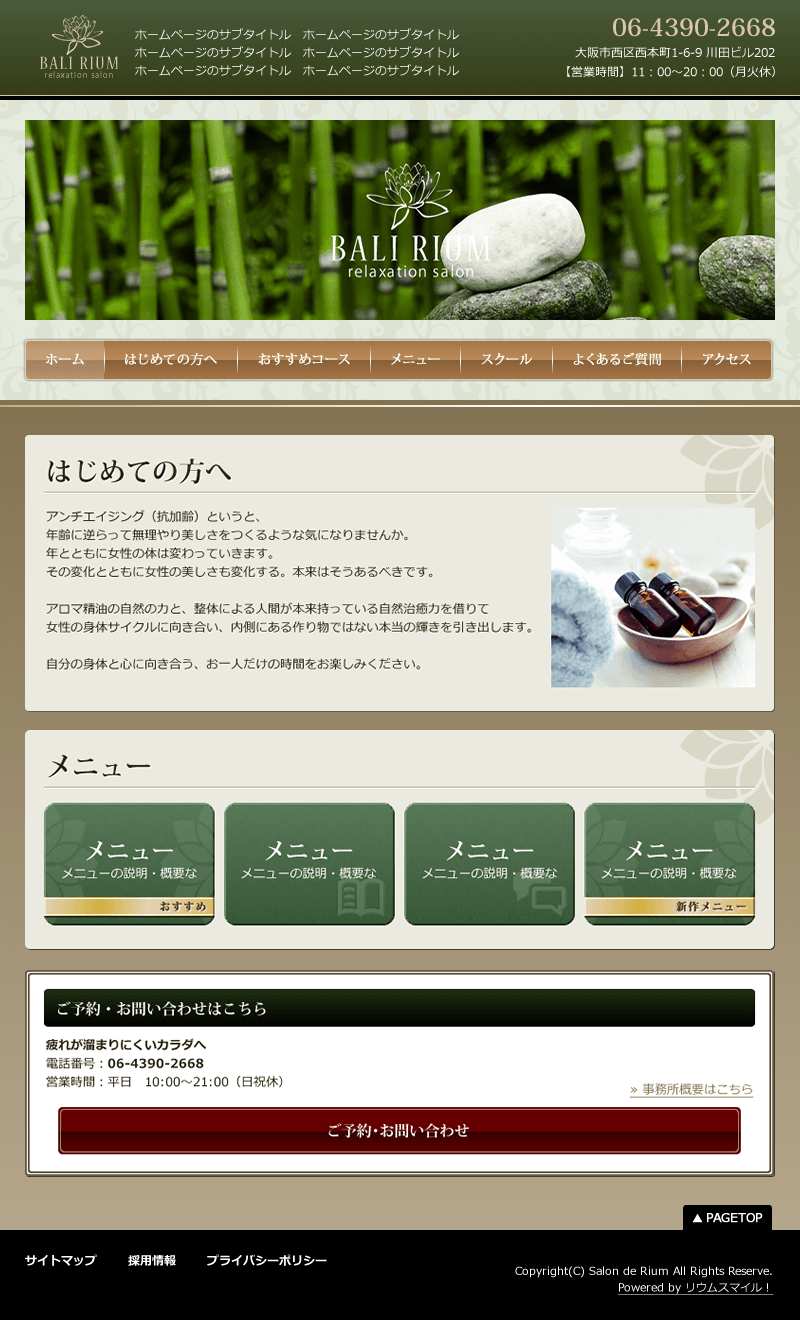Tap the 事務所概要はこちら link
The height and width of the screenshot is (1320, 800).
(x=691, y=1089)
